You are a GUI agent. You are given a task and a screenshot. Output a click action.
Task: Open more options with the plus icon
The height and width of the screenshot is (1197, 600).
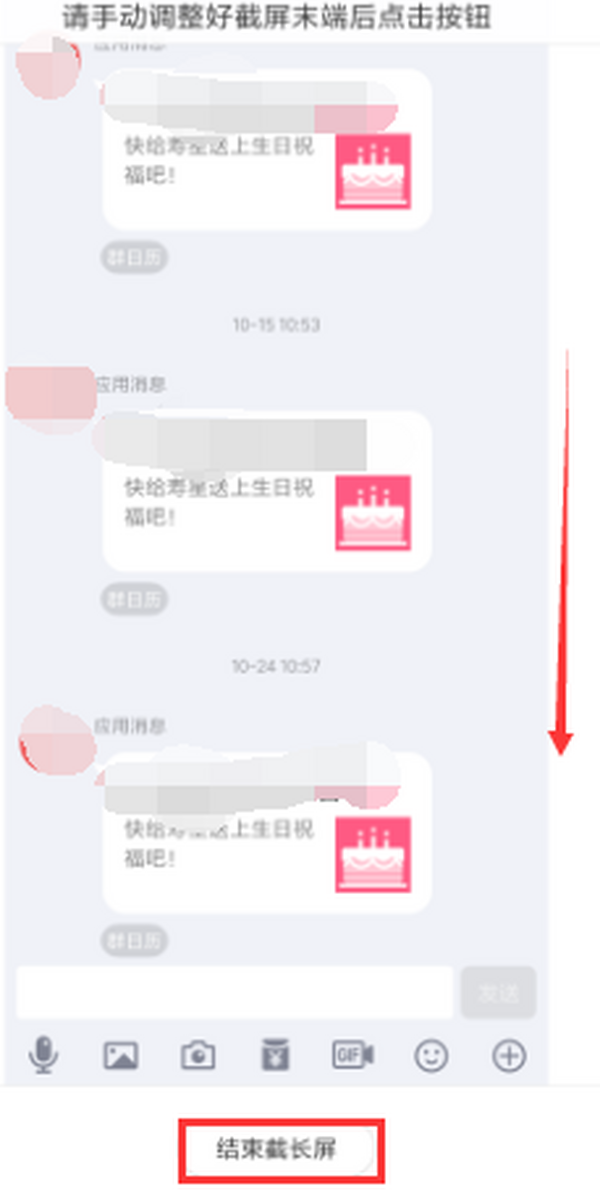point(509,1055)
